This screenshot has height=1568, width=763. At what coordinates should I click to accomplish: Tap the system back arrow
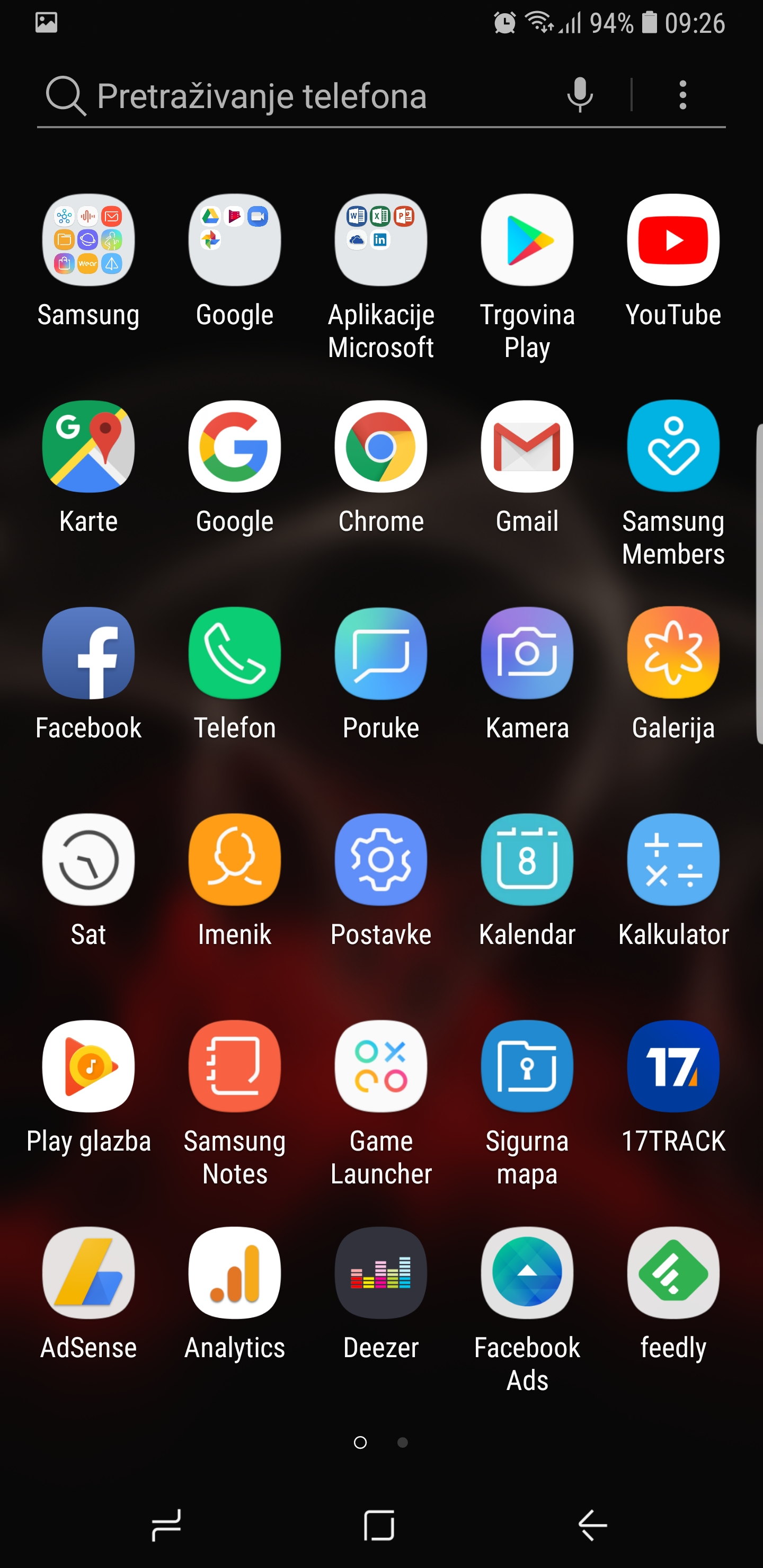point(592,1526)
